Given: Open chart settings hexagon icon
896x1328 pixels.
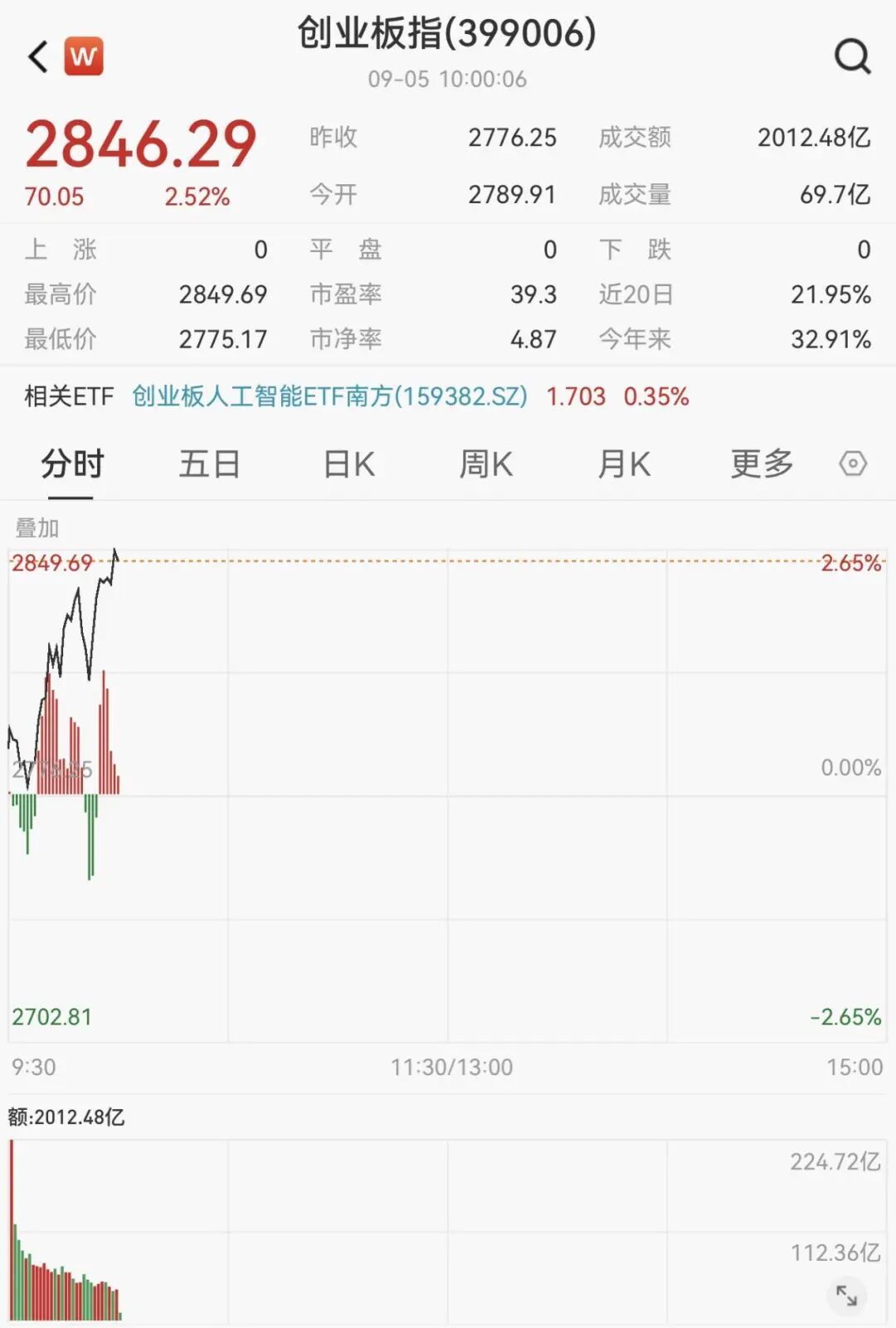Looking at the screenshot, I should click(x=853, y=464).
